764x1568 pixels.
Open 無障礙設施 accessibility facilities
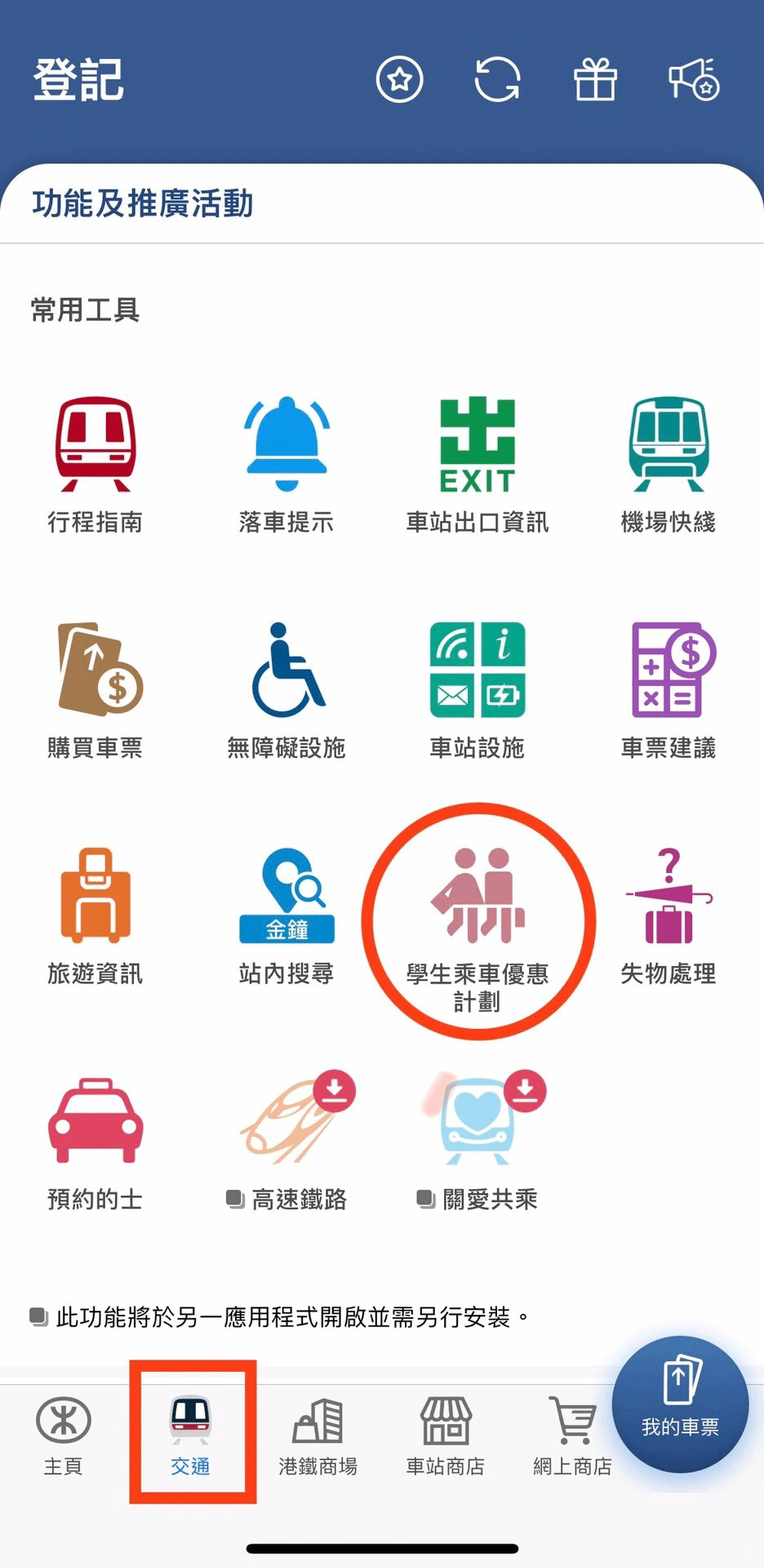pos(286,690)
